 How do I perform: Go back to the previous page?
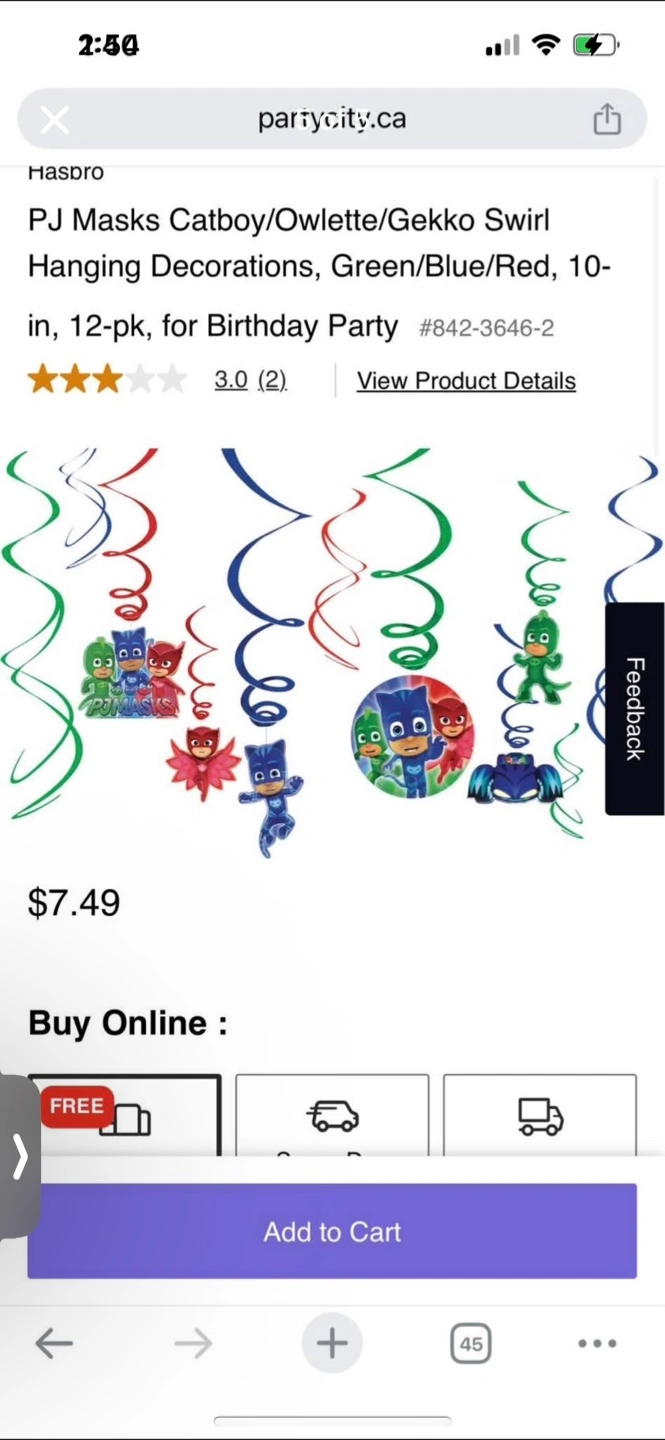pos(54,1343)
